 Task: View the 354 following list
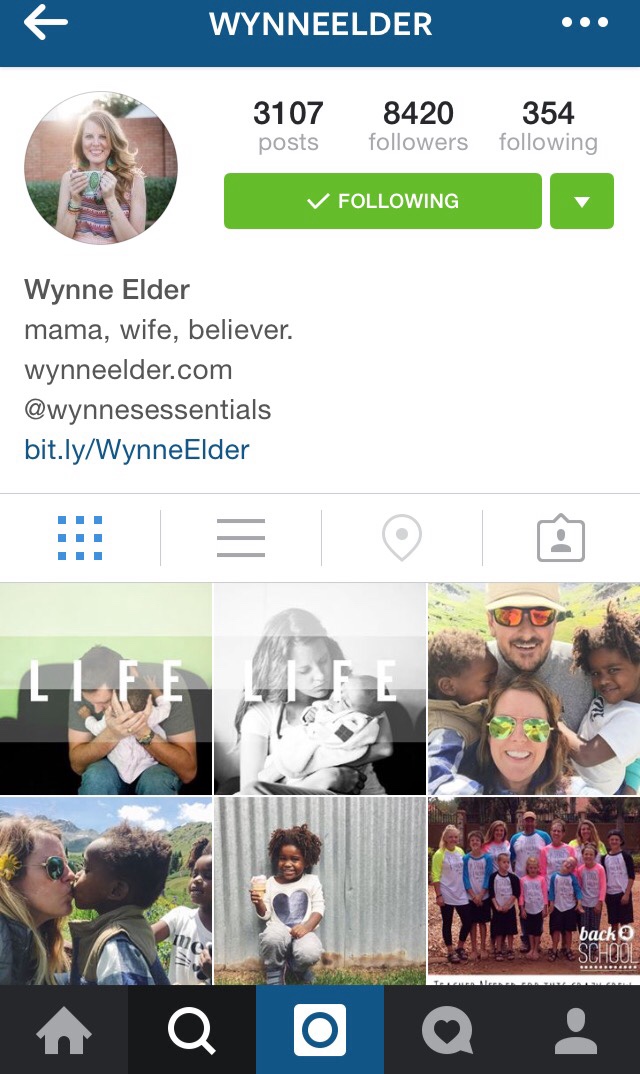pos(548,126)
